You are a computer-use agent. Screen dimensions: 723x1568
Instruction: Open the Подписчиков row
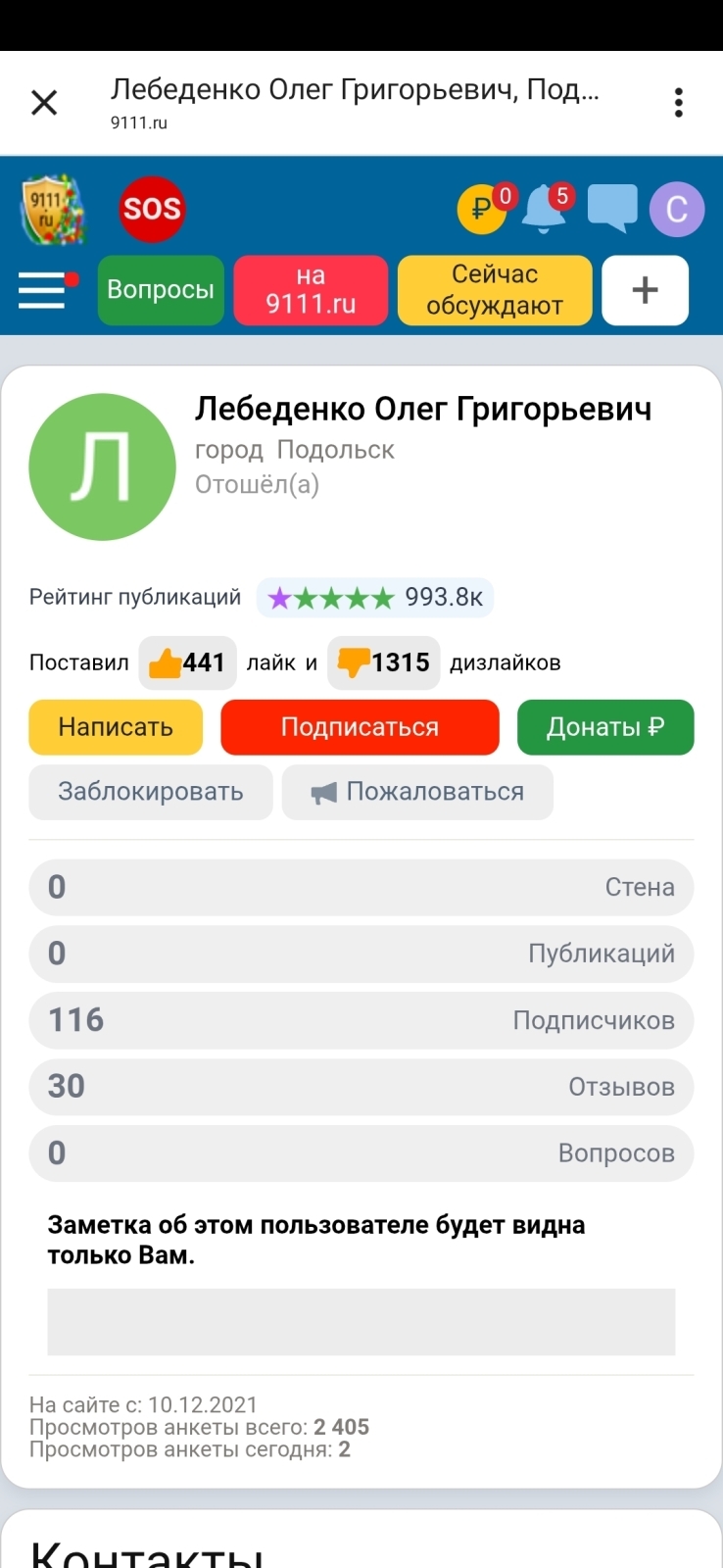tap(361, 1020)
